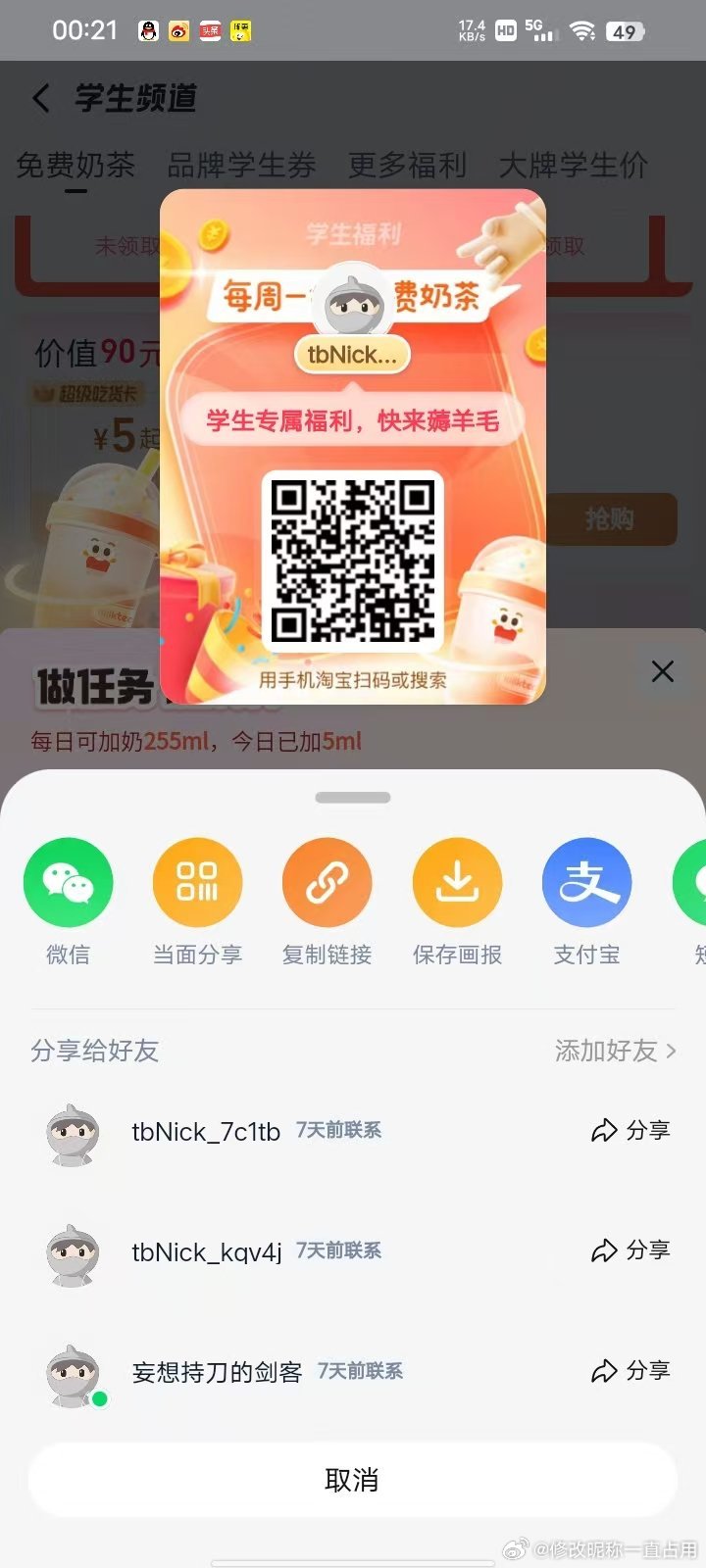Image resolution: width=706 pixels, height=1568 pixels.
Task: Open 添加好友 to add friends
Action: point(615,1051)
